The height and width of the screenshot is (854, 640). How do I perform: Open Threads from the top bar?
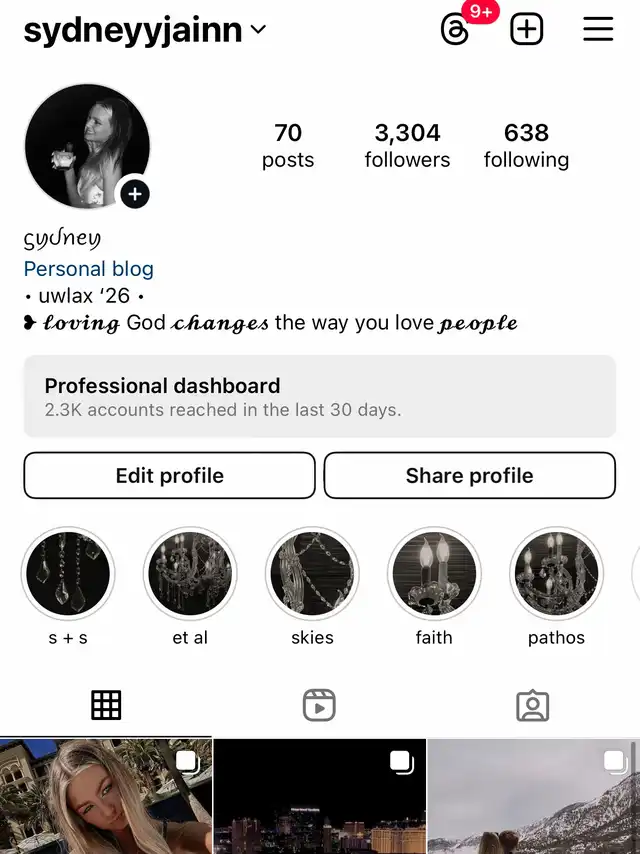tap(455, 29)
